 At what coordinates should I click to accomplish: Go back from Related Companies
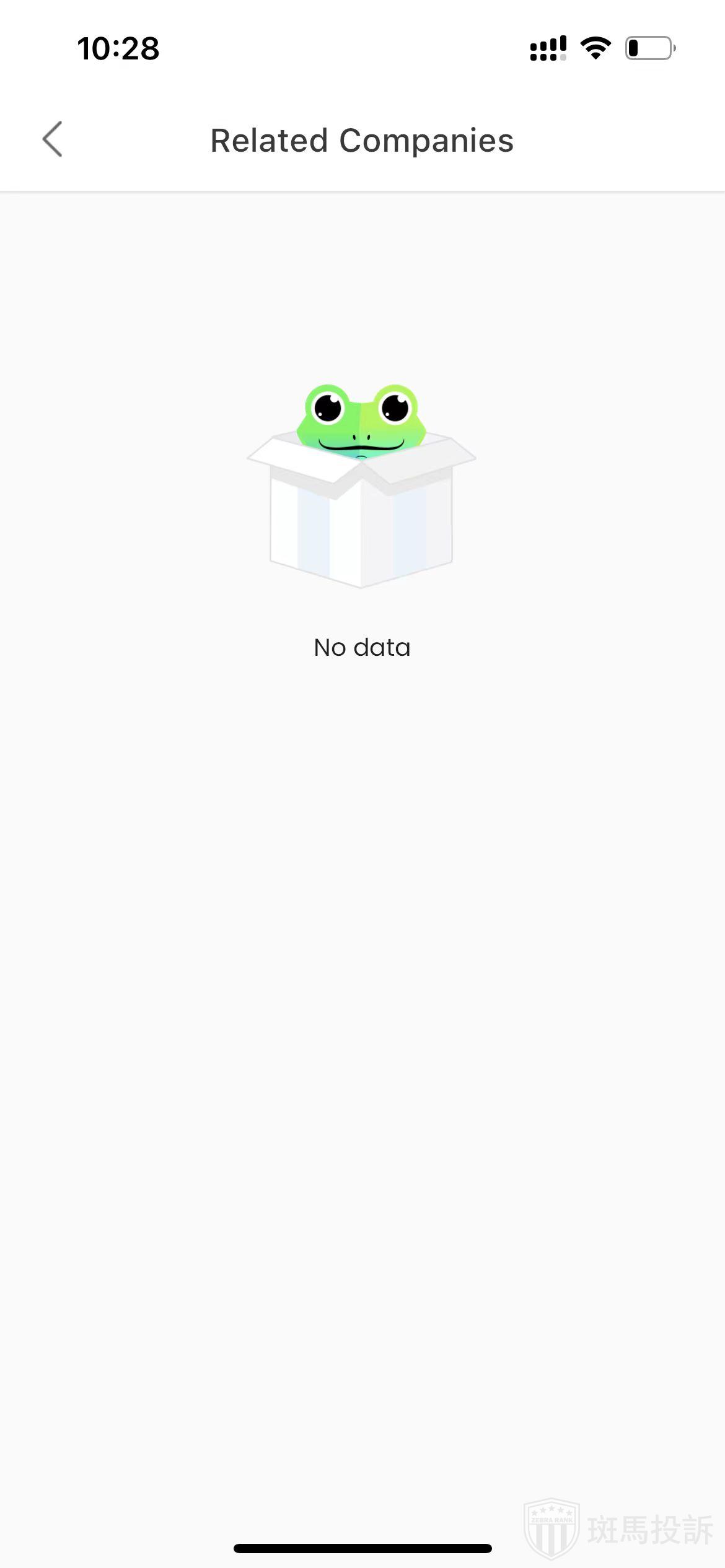point(53,139)
